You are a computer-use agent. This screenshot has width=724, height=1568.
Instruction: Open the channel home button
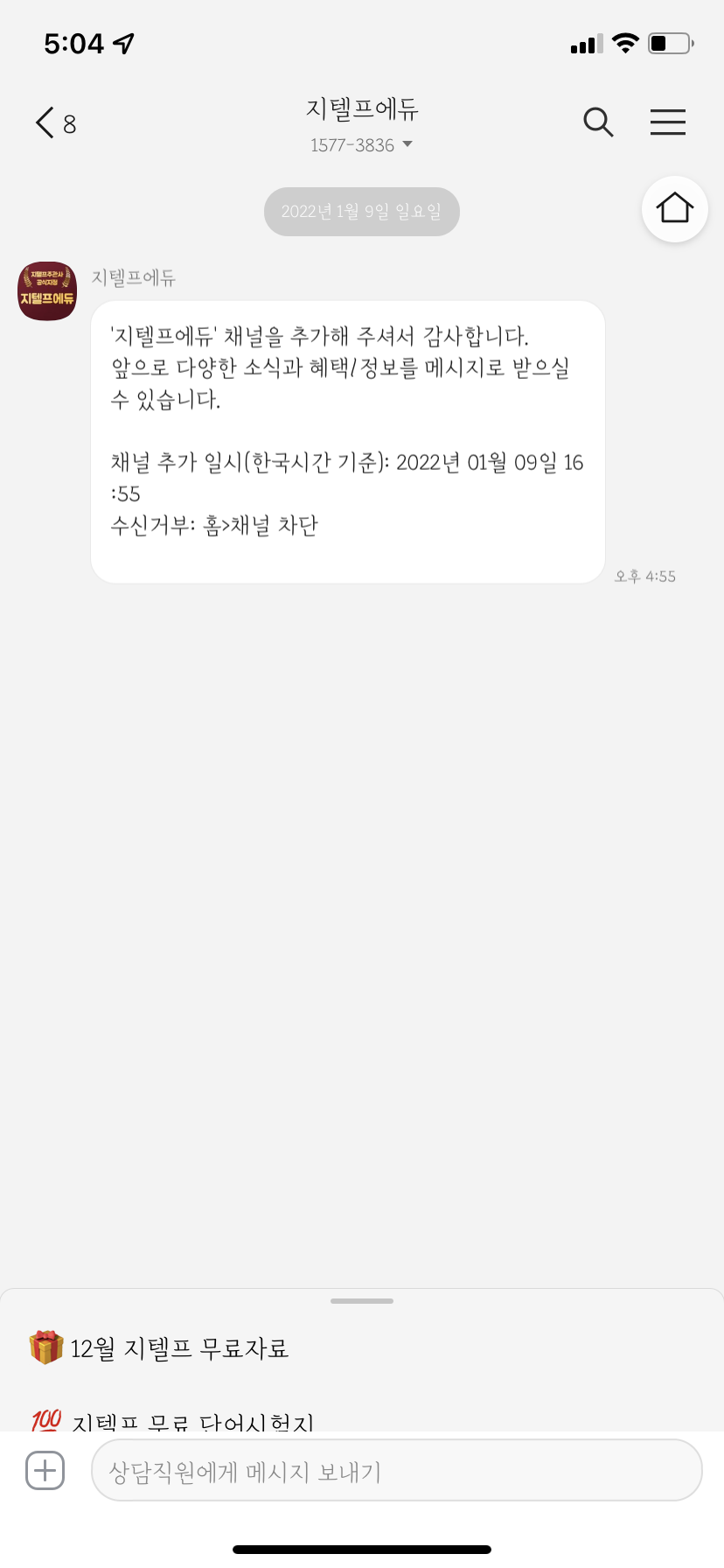click(674, 209)
